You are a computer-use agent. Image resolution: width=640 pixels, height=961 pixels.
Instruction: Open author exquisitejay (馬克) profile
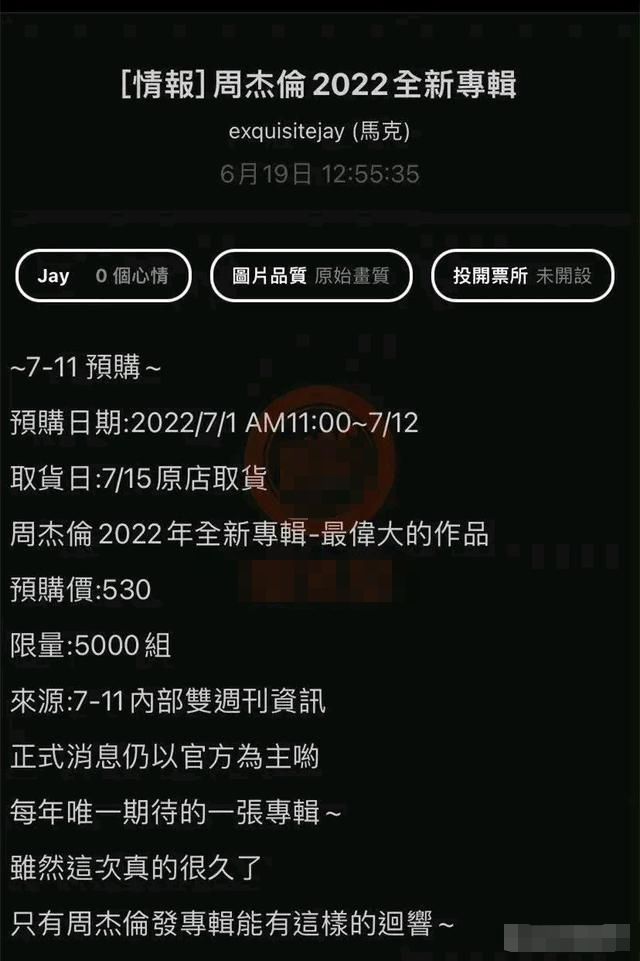pos(319,131)
